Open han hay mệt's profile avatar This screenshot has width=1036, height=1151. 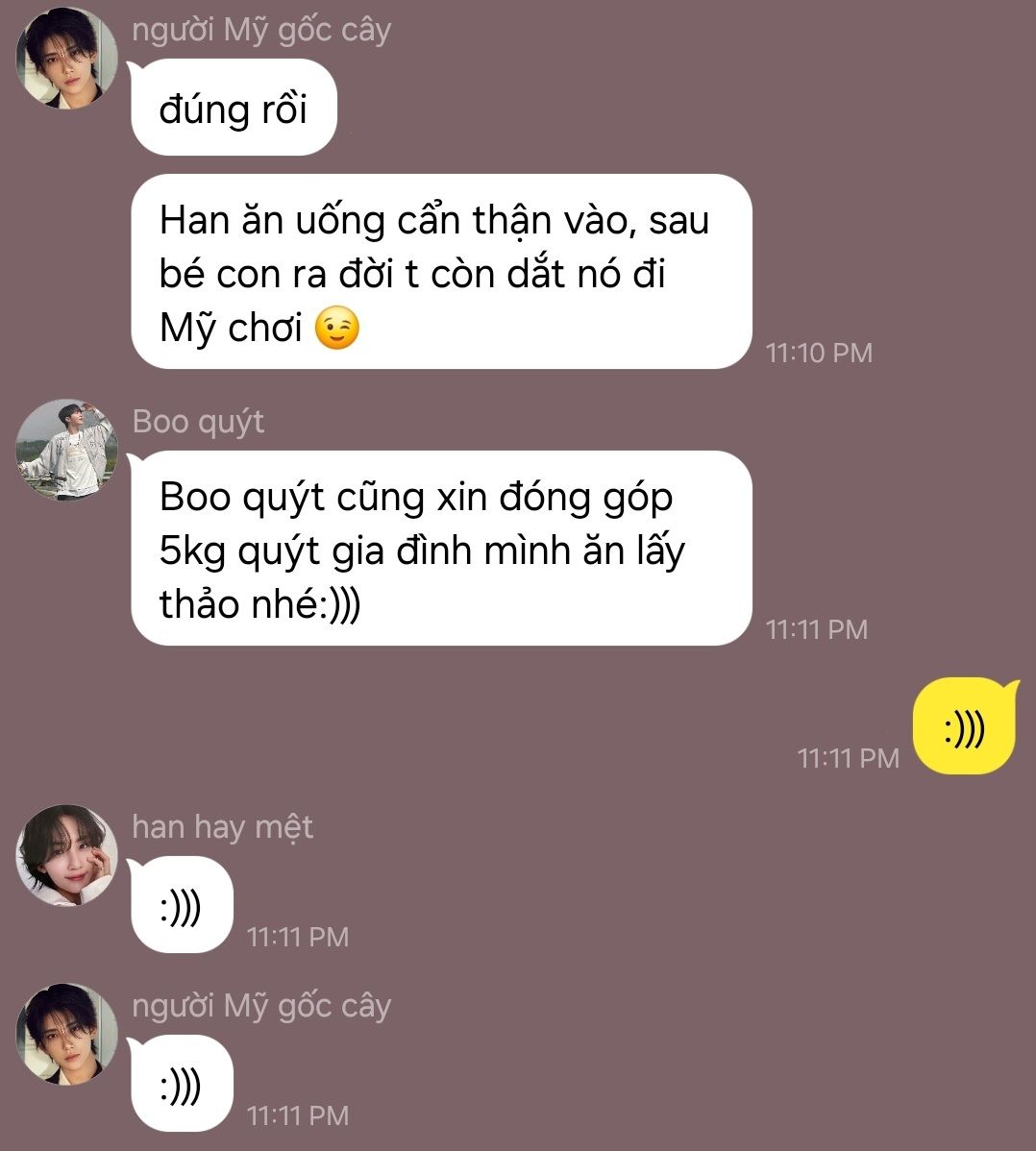point(66,855)
